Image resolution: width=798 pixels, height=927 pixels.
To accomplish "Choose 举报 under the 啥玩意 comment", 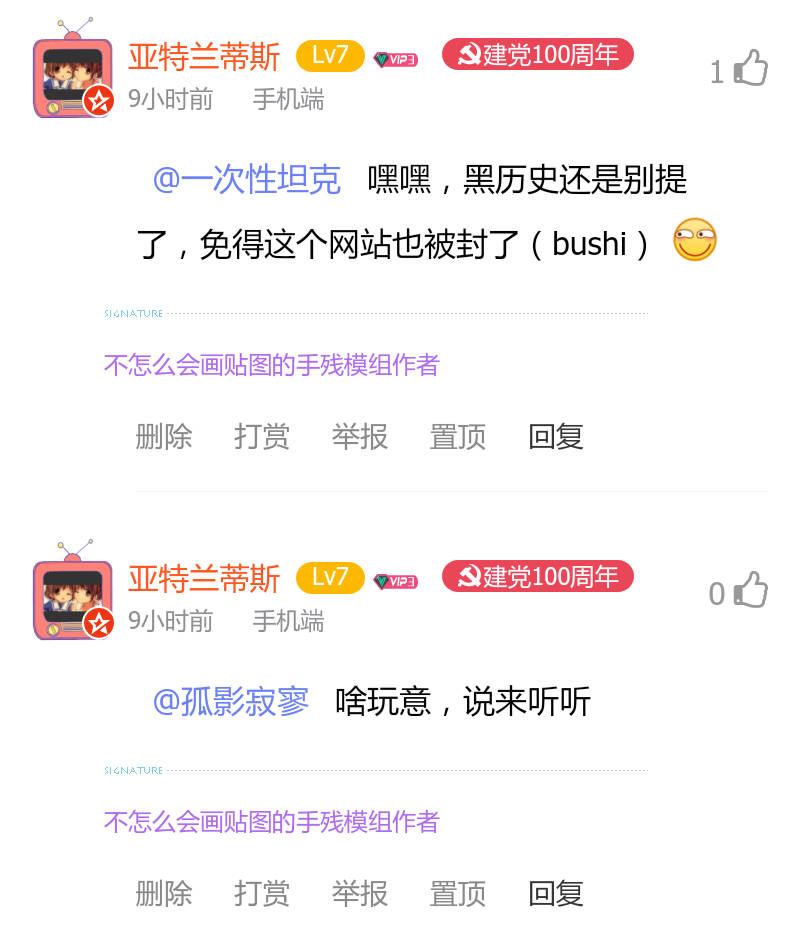I will [x=360, y=893].
